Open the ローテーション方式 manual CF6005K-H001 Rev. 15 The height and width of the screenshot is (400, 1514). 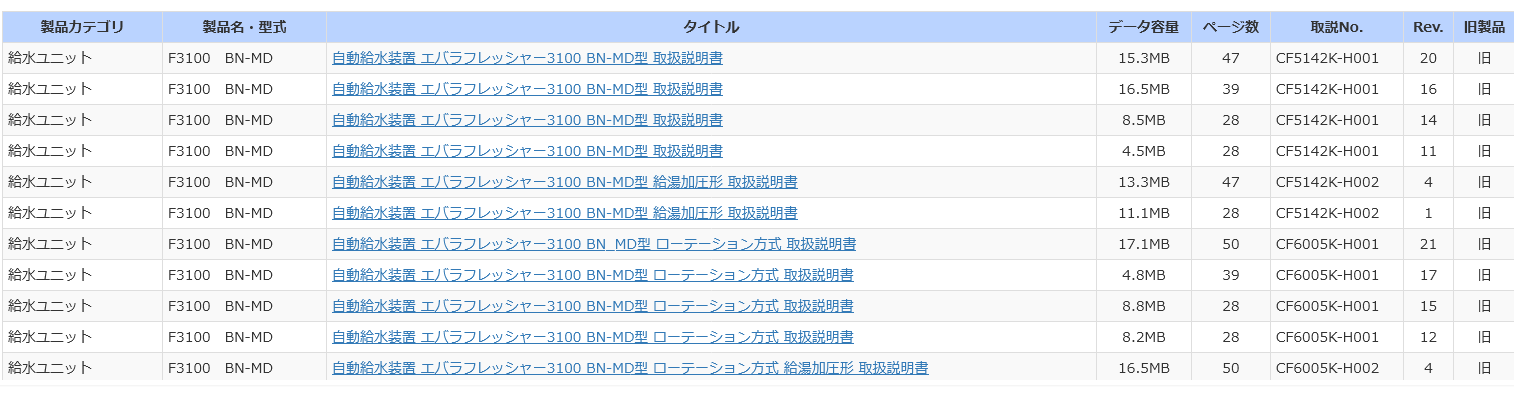click(592, 306)
